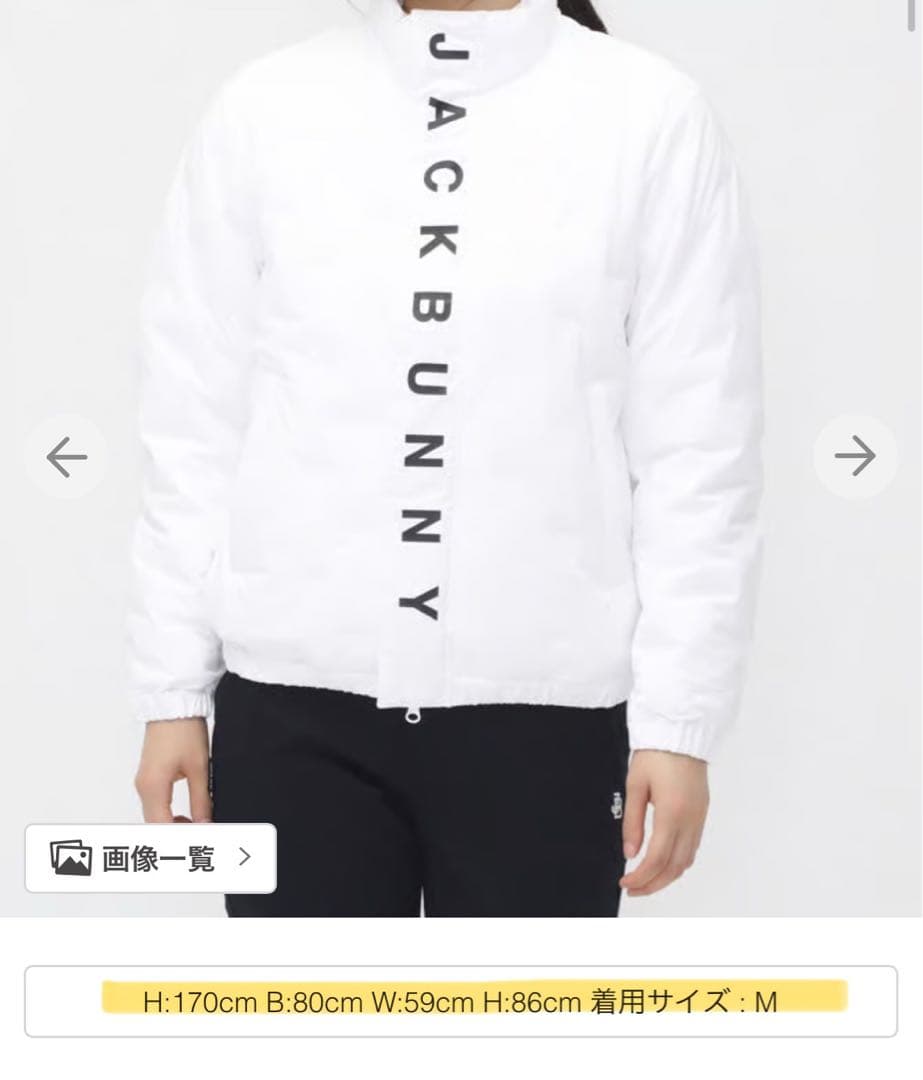This screenshot has height=1080, width=923.
Task: Open the 画像一覧 image list
Action: 150,858
